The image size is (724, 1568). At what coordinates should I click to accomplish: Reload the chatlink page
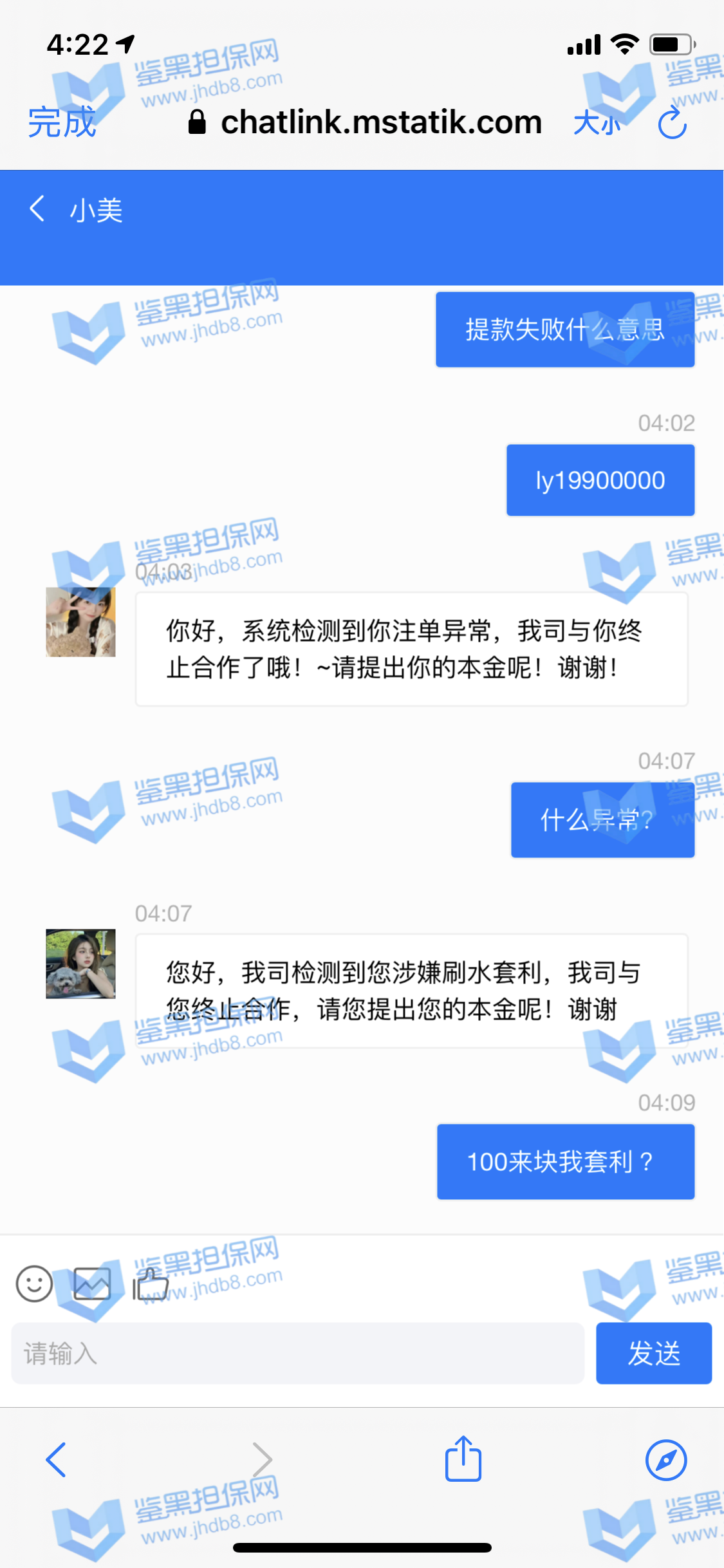tap(673, 123)
